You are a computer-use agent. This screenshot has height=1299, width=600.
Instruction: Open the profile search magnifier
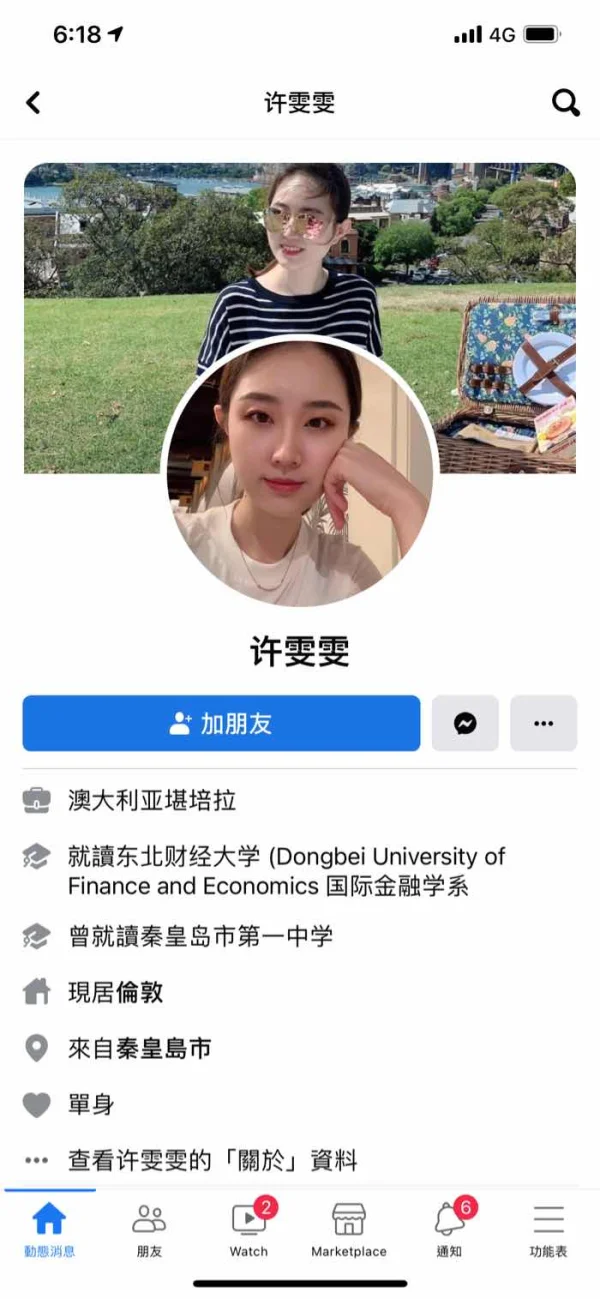[565, 102]
